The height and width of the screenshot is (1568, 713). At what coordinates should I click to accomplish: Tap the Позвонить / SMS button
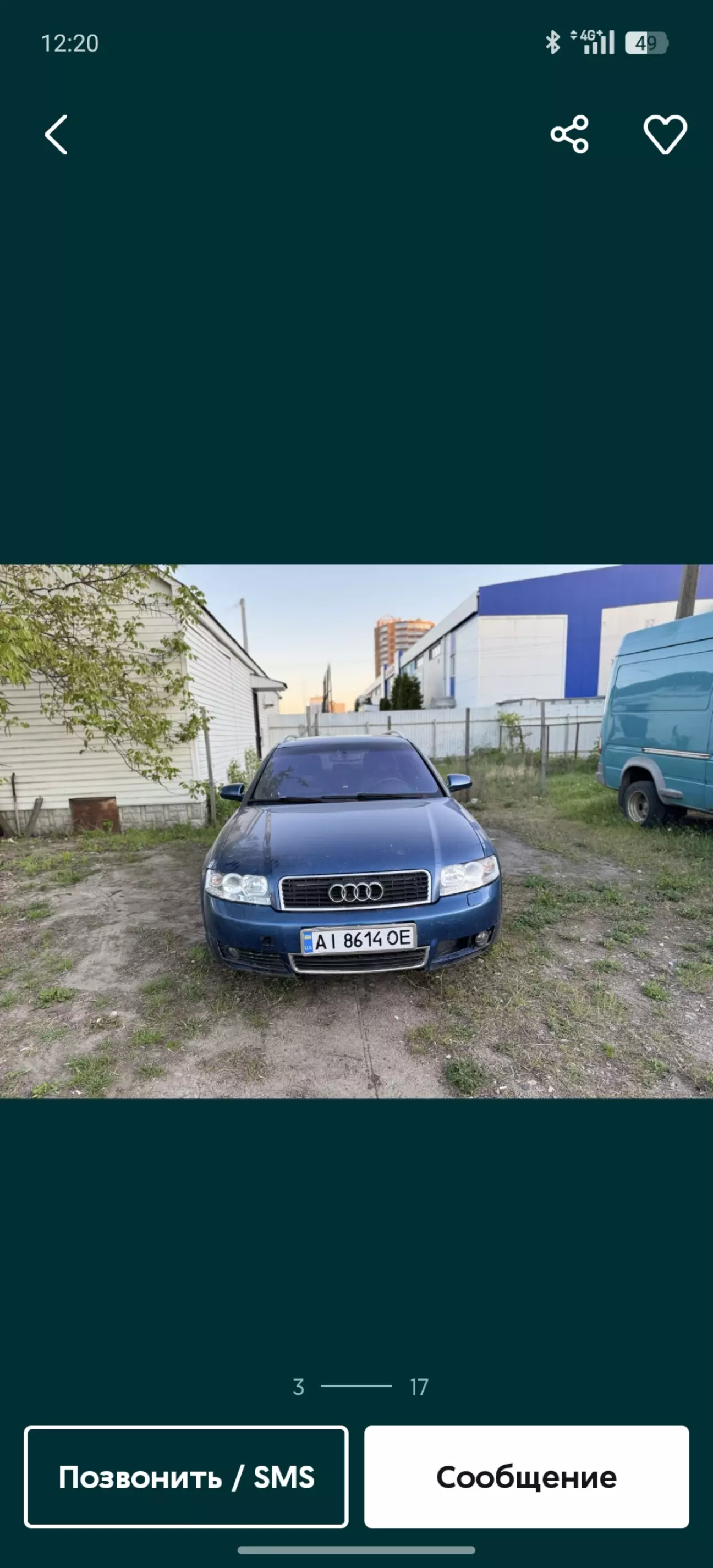pyautogui.click(x=186, y=1477)
